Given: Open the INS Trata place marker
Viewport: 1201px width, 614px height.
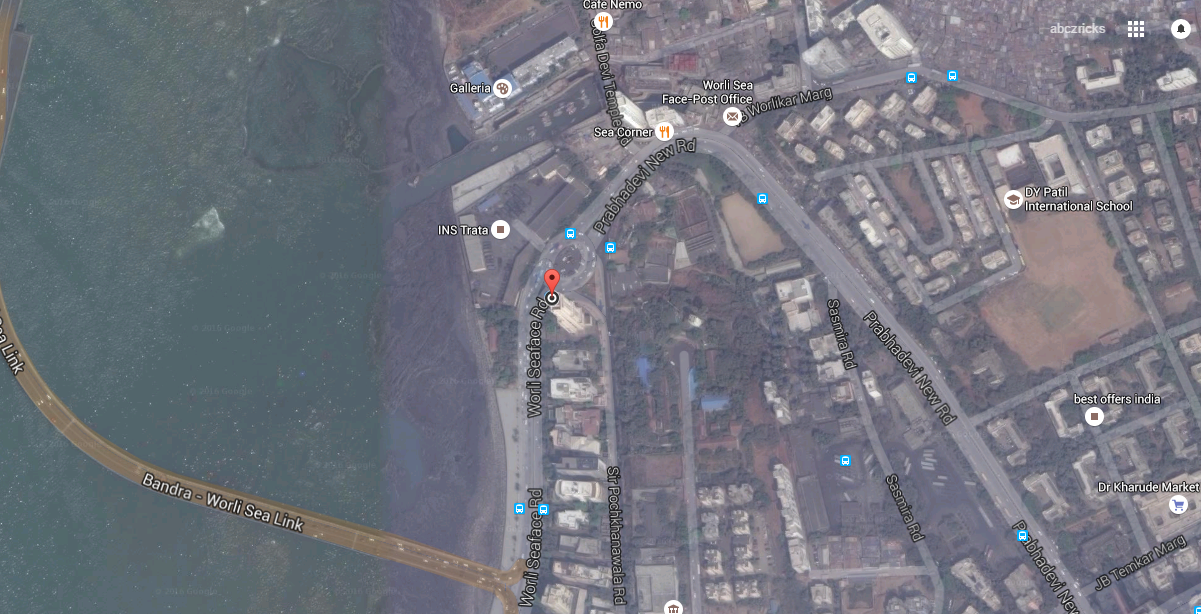Looking at the screenshot, I should 500,230.
